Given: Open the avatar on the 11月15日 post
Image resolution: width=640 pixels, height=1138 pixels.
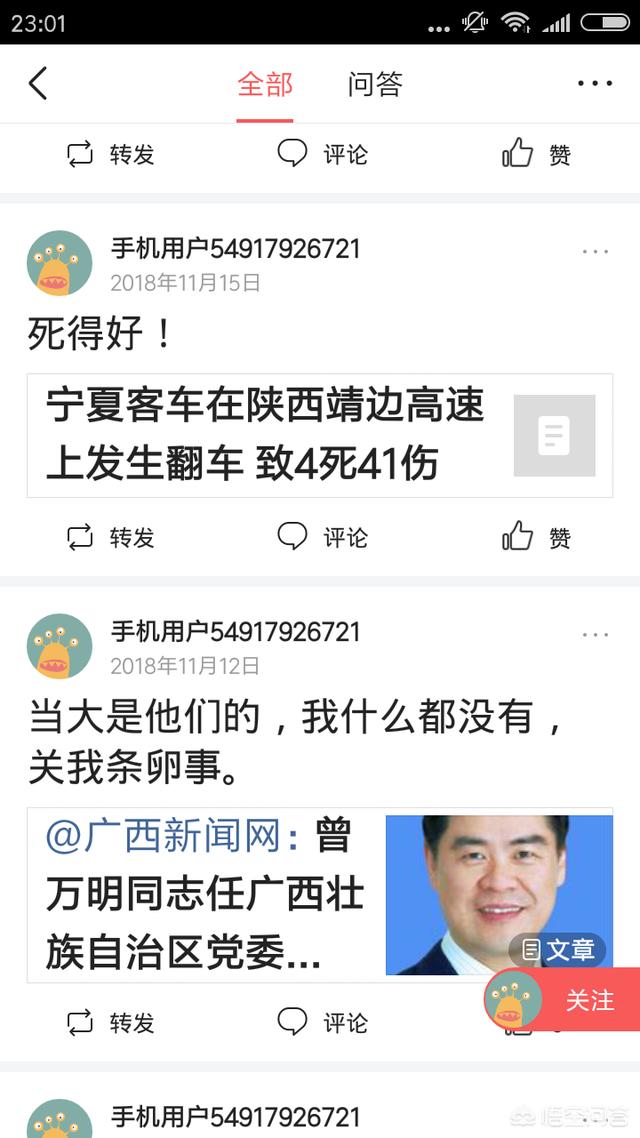Looking at the screenshot, I should coord(60,264).
